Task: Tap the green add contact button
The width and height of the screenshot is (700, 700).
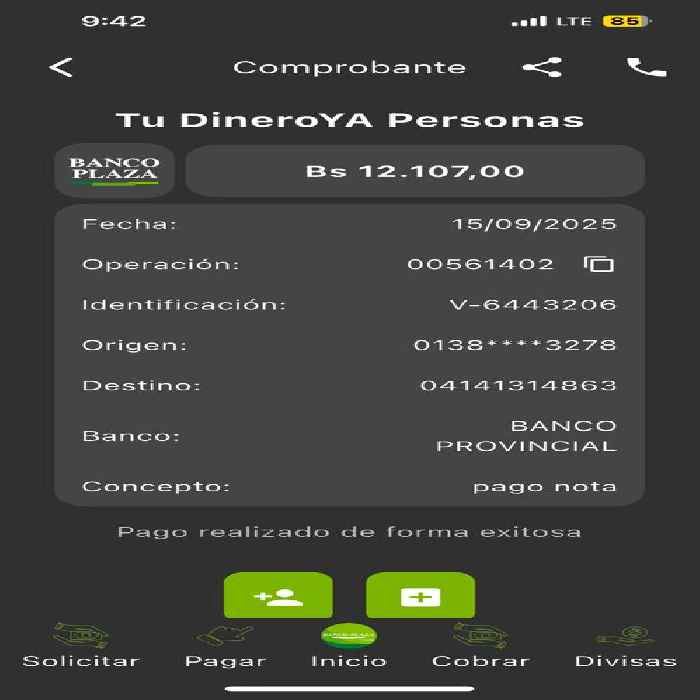Action: [x=278, y=595]
